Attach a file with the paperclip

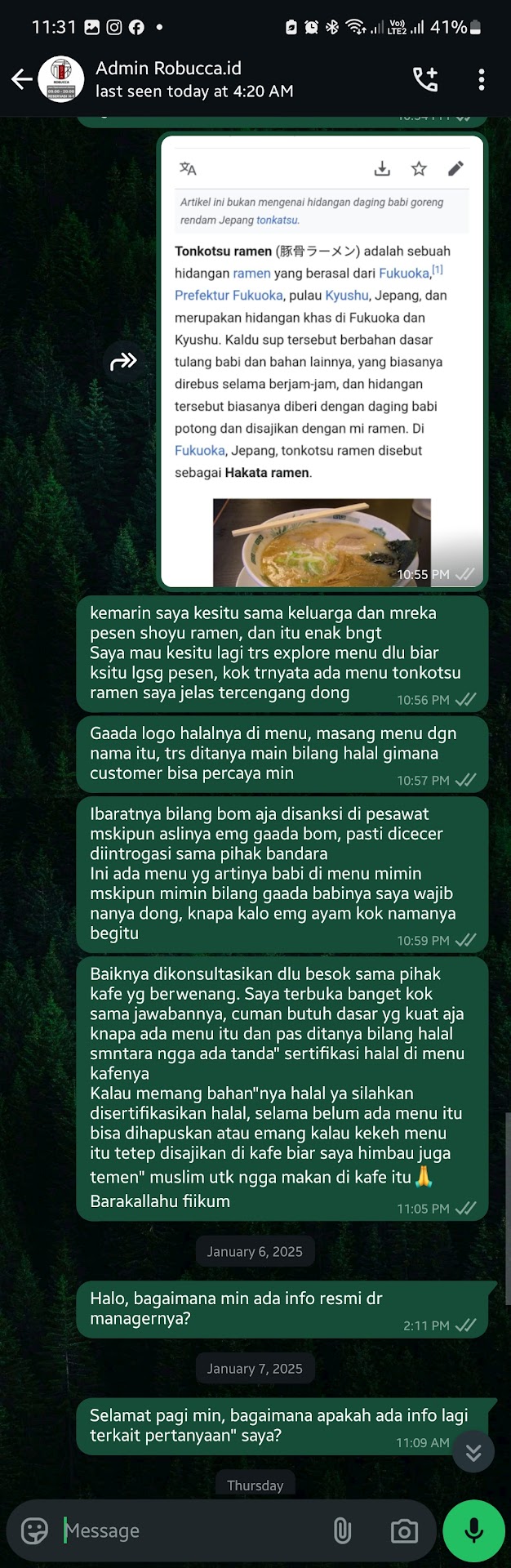click(x=342, y=1530)
